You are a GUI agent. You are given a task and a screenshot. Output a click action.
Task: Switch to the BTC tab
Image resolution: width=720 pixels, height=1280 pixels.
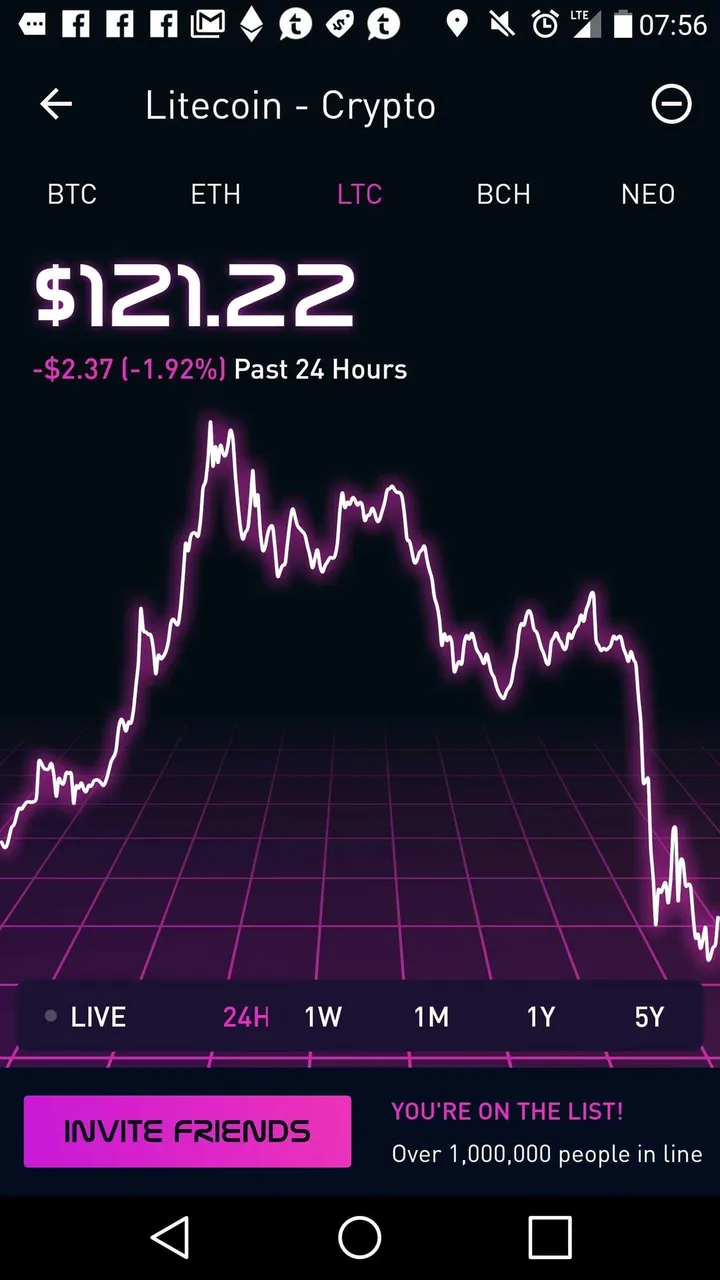click(x=72, y=194)
